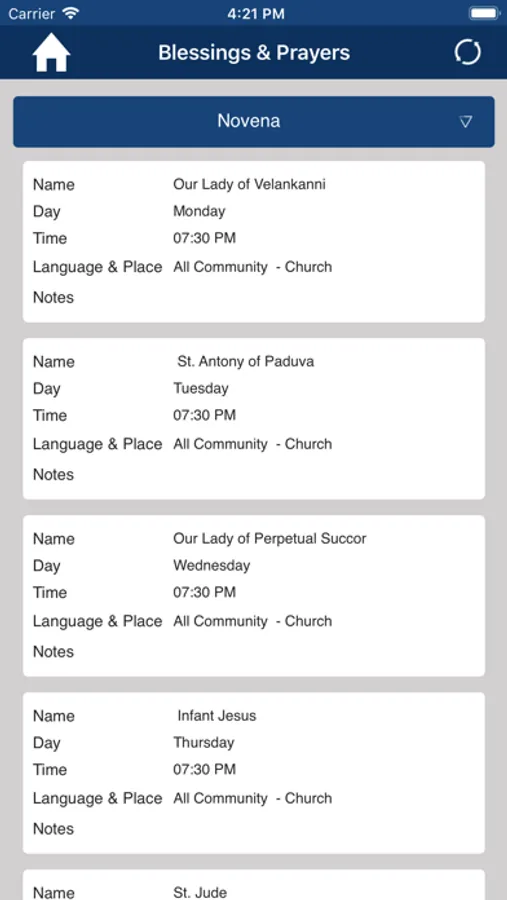Refresh the Blessings & Prayers list
This screenshot has height=900, width=507.
(467, 53)
